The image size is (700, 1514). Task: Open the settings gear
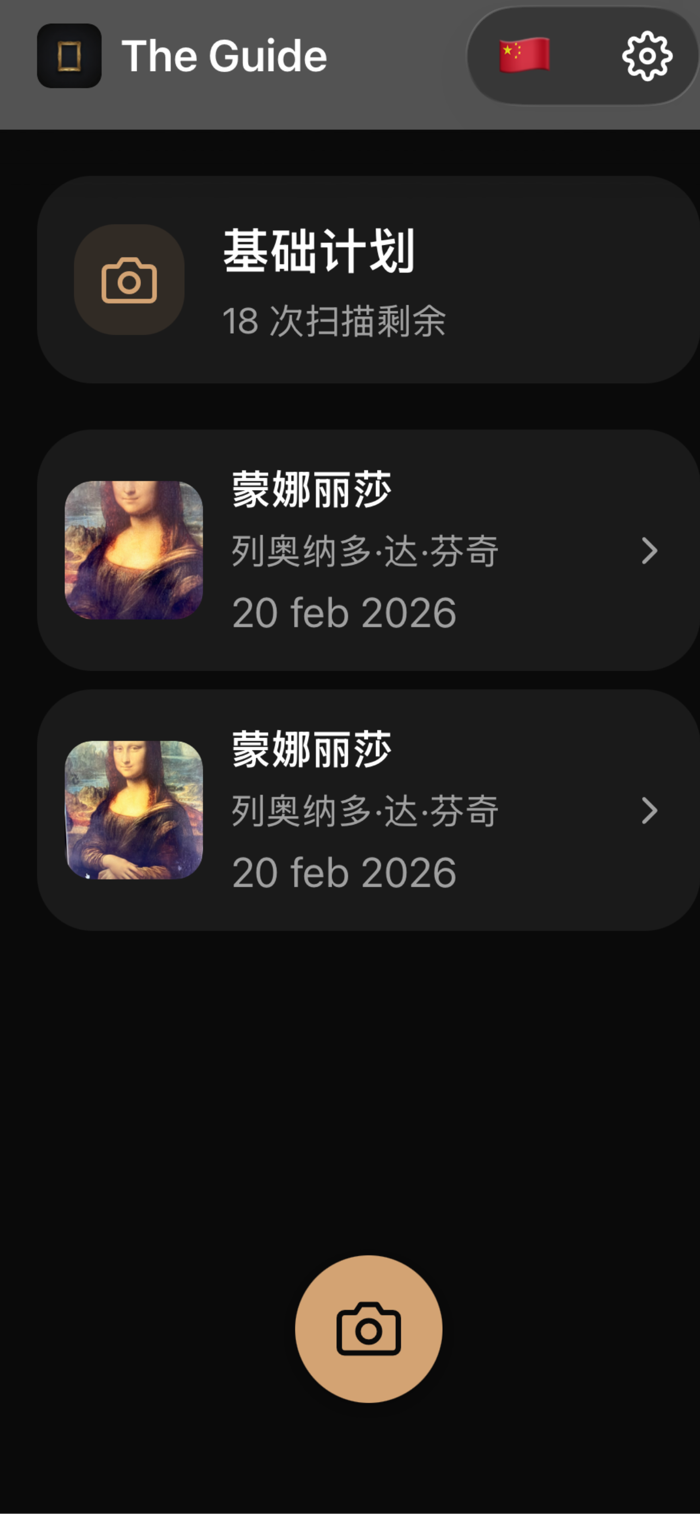[647, 56]
